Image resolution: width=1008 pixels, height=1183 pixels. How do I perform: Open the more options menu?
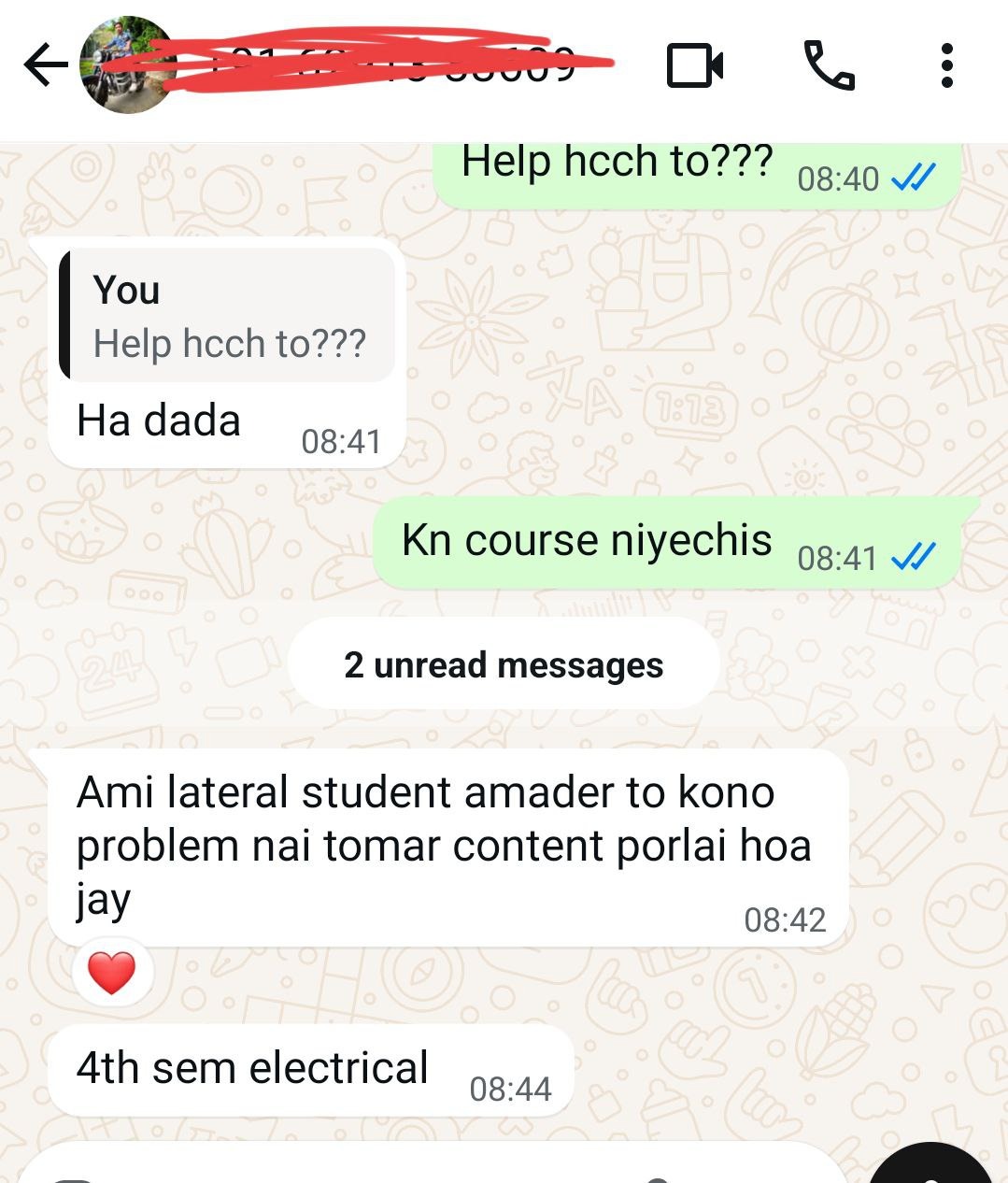pyautogui.click(x=946, y=65)
